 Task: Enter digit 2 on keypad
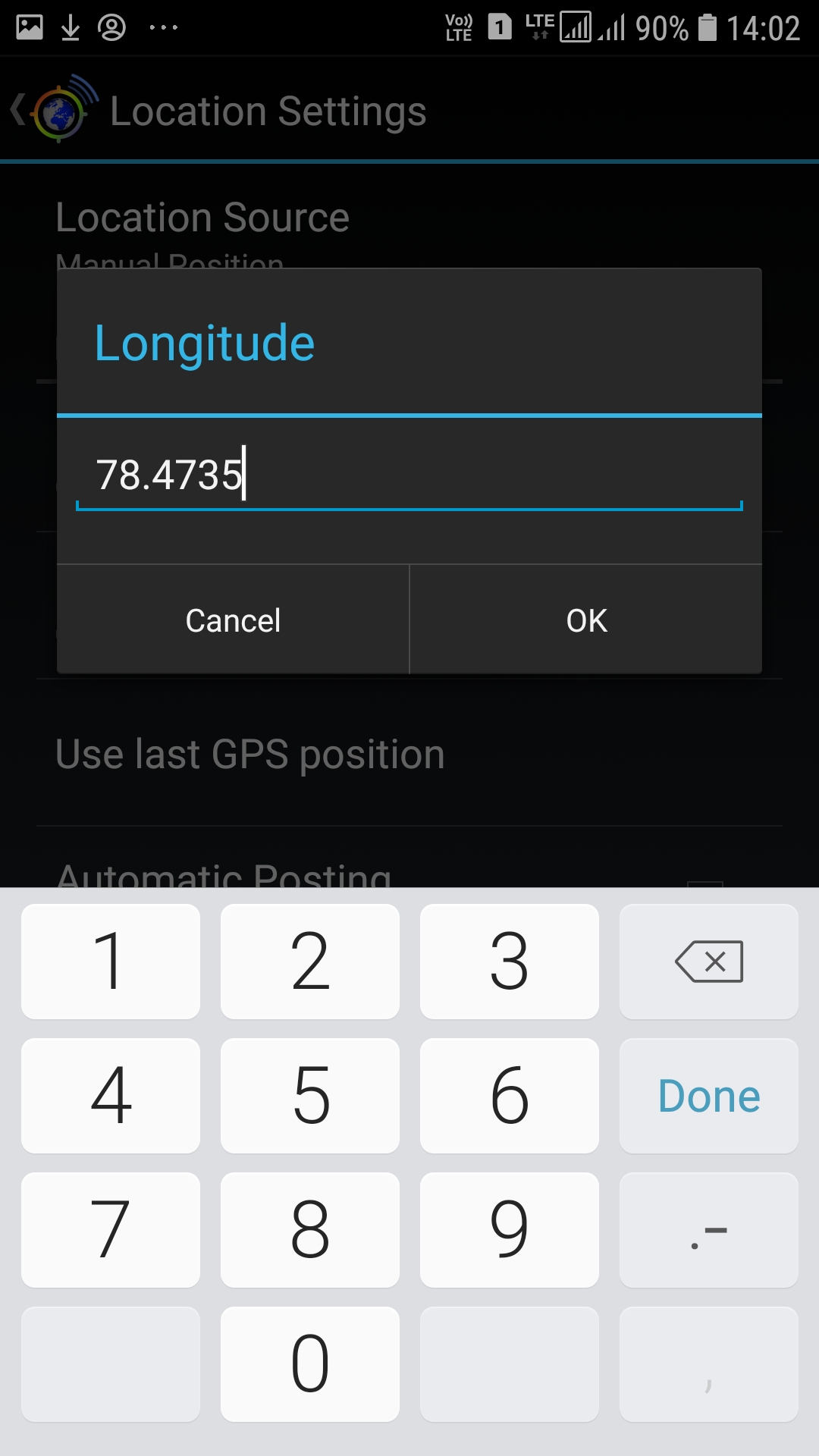tap(310, 962)
